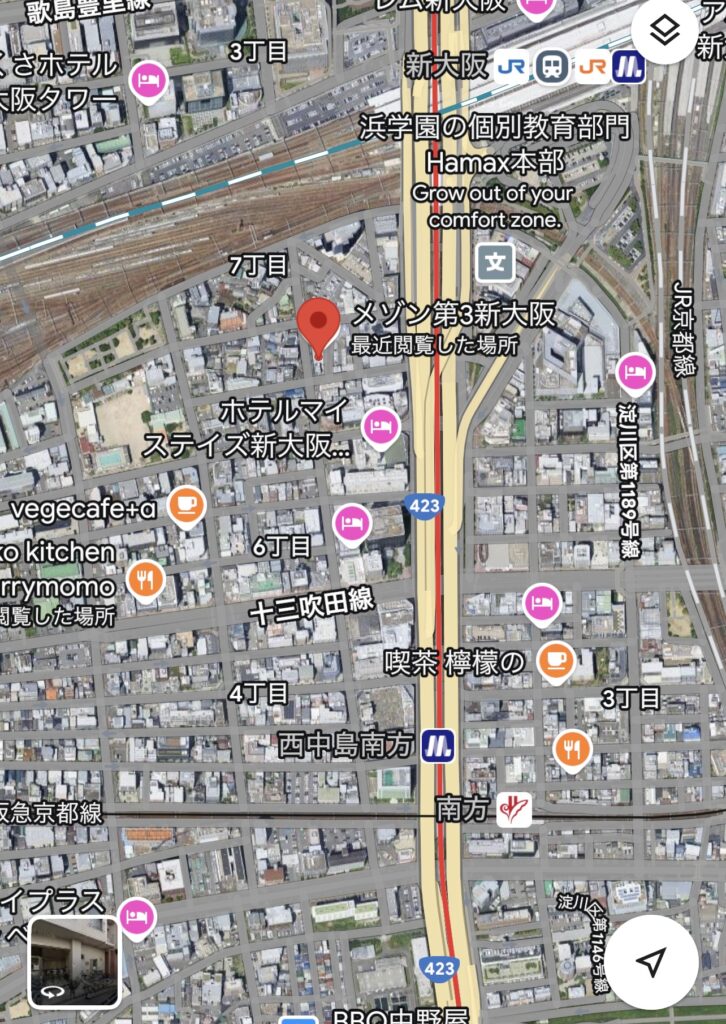Open the Street View thumbnail
726x1024 pixels.
point(75,961)
